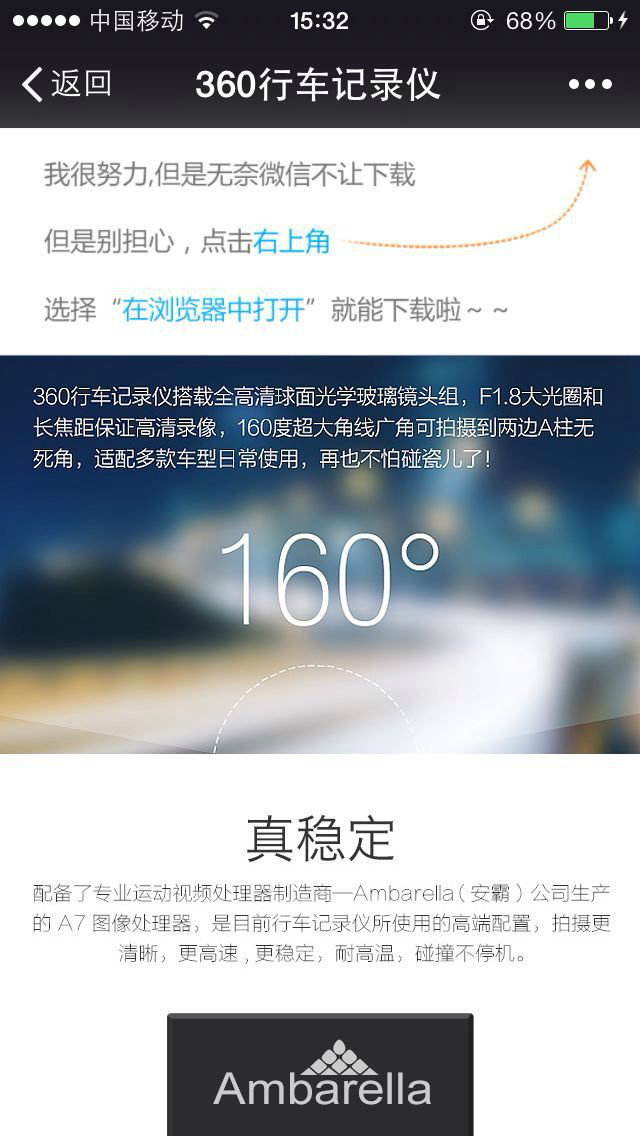Open the three-dot menu at top right
The width and height of the screenshot is (640, 1136).
pyautogui.click(x=590, y=85)
